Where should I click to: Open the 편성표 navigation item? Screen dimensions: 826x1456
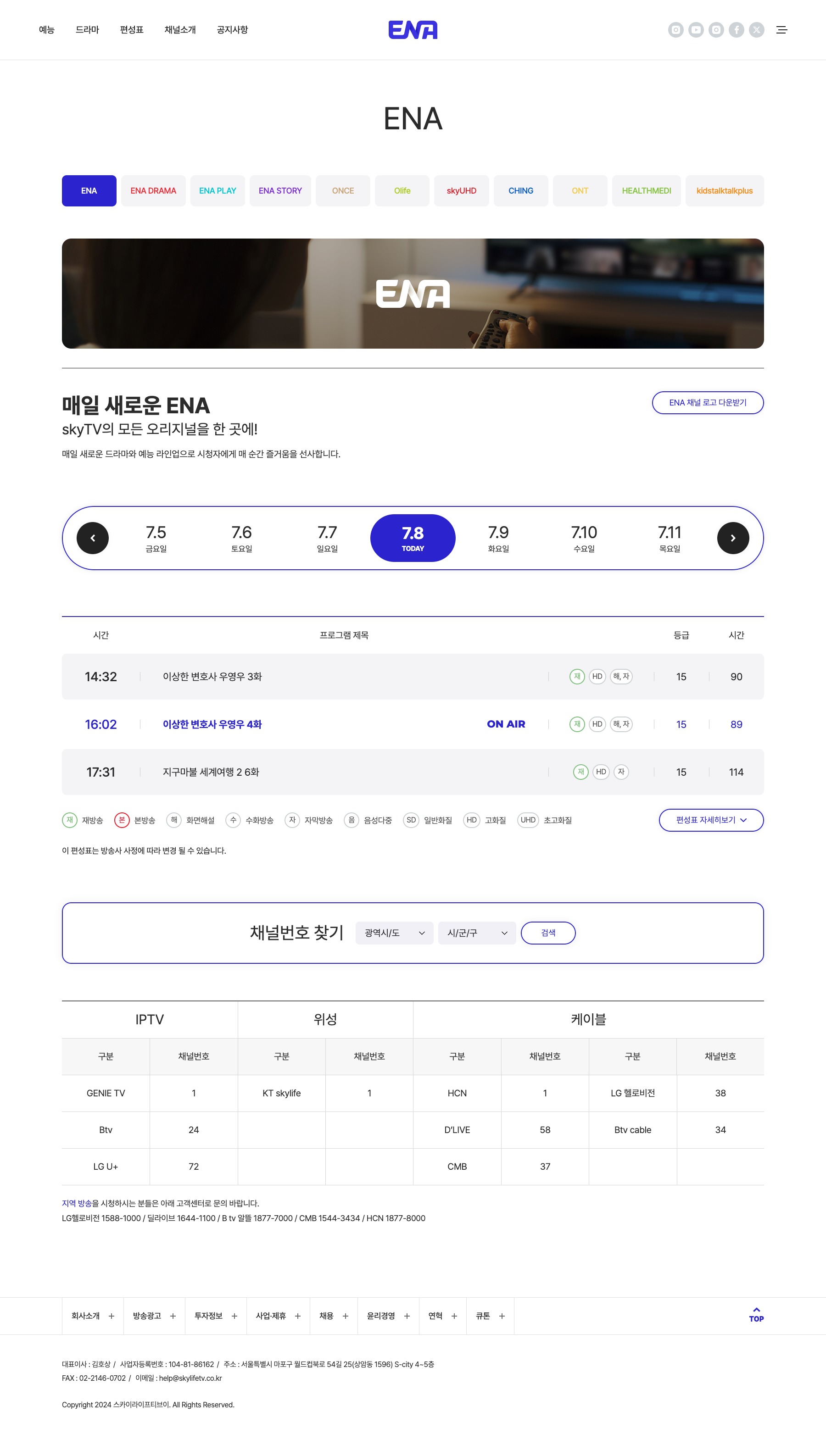[x=132, y=29]
